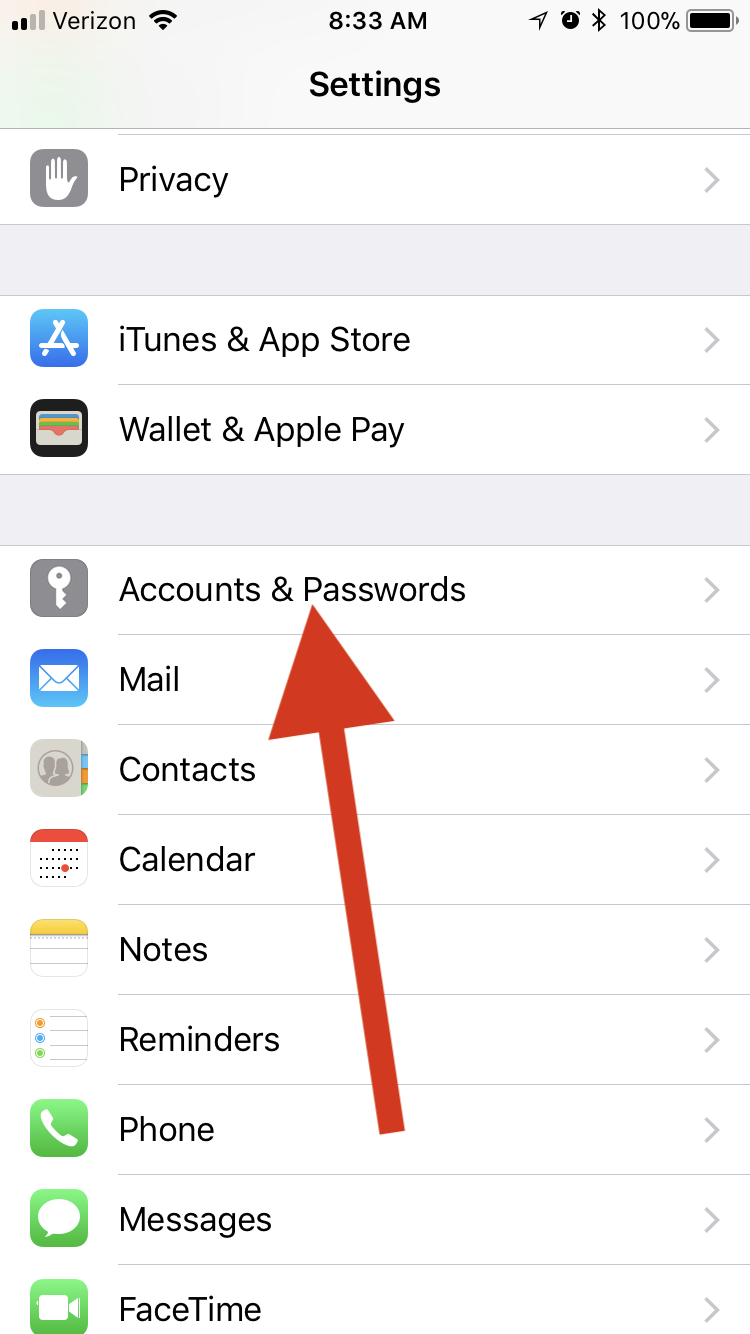This screenshot has height=1334, width=750.
Task: Open Privacy settings
Action: click(374, 180)
